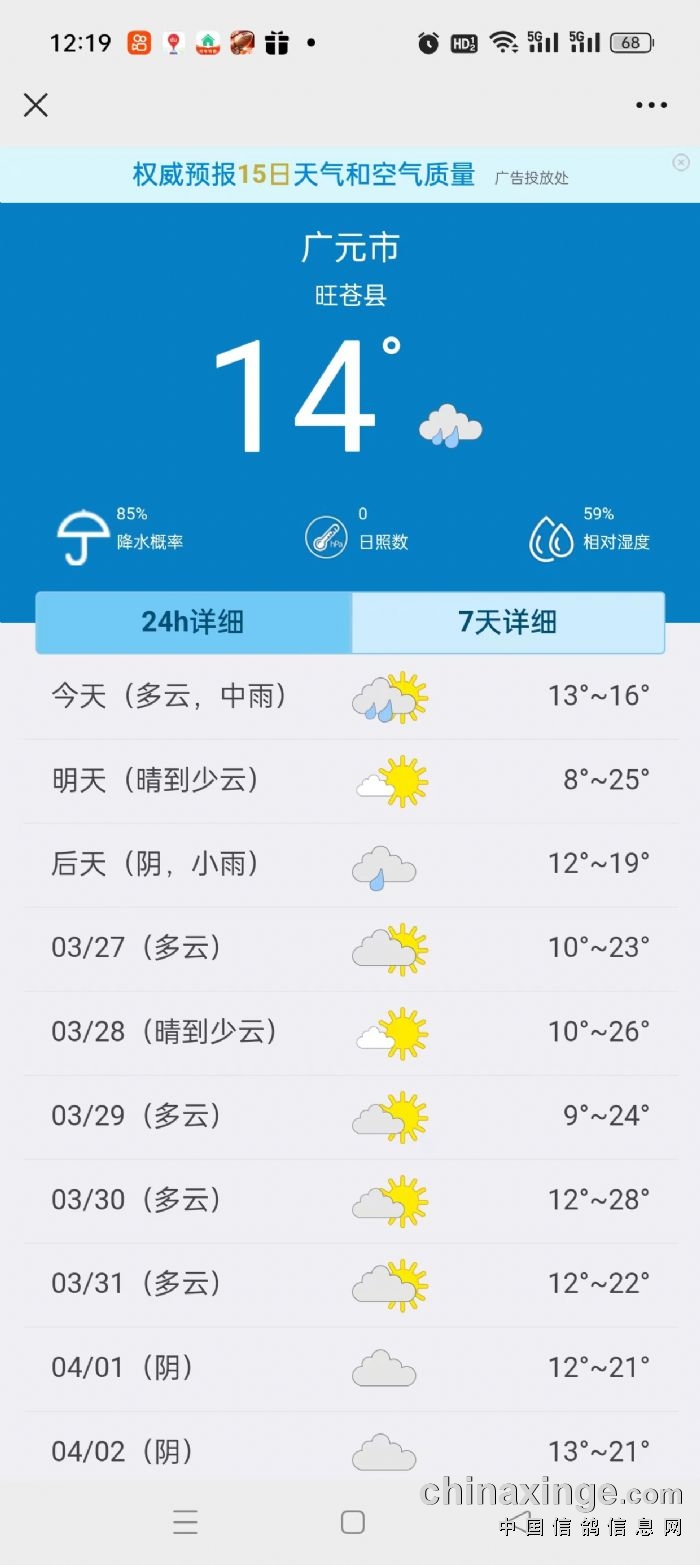
Task: Close the weather page with the X
Action: click(x=36, y=105)
